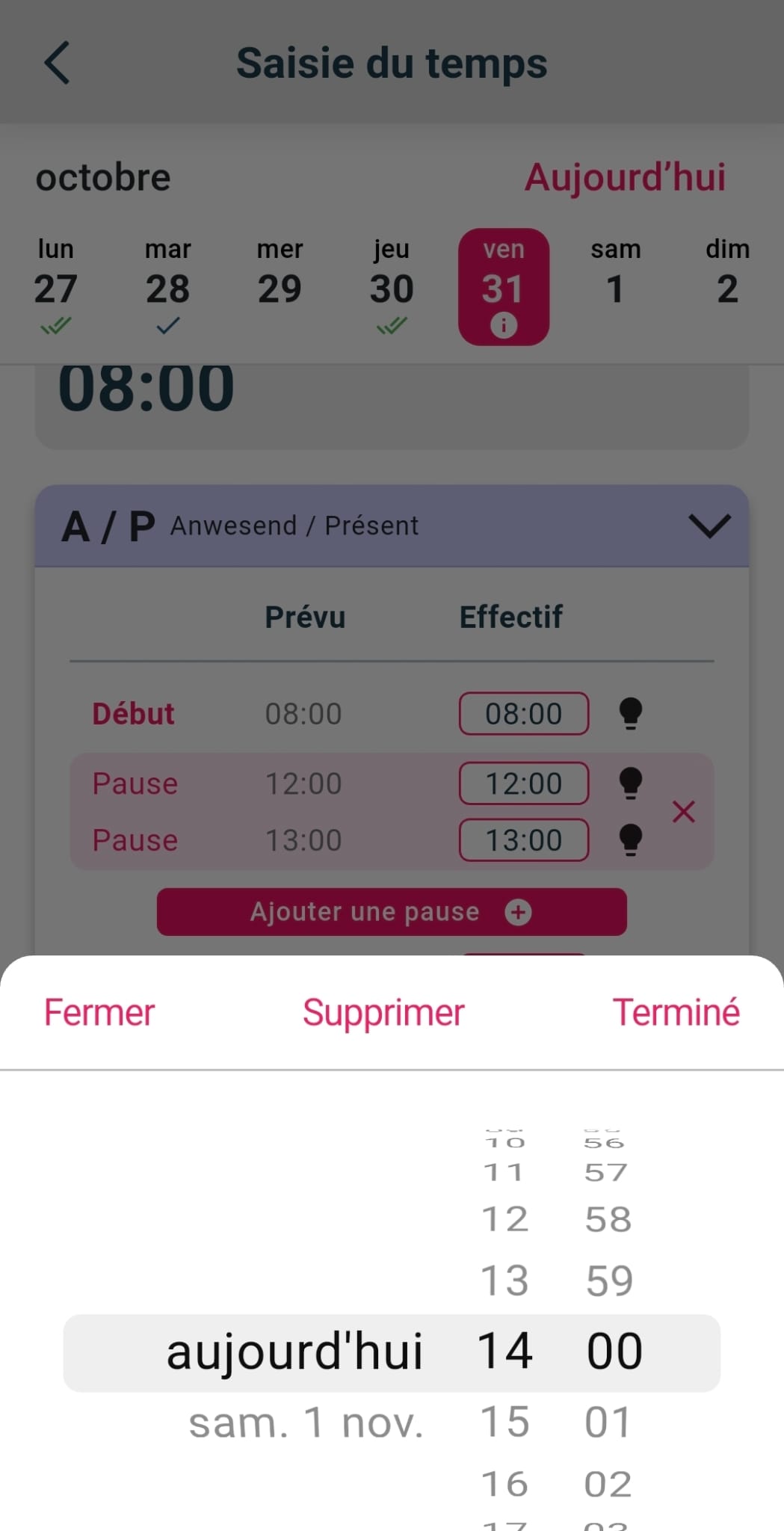Viewport: 784px width, 1531px height.
Task: Select hour 15 in the picker
Action: coord(505,1422)
